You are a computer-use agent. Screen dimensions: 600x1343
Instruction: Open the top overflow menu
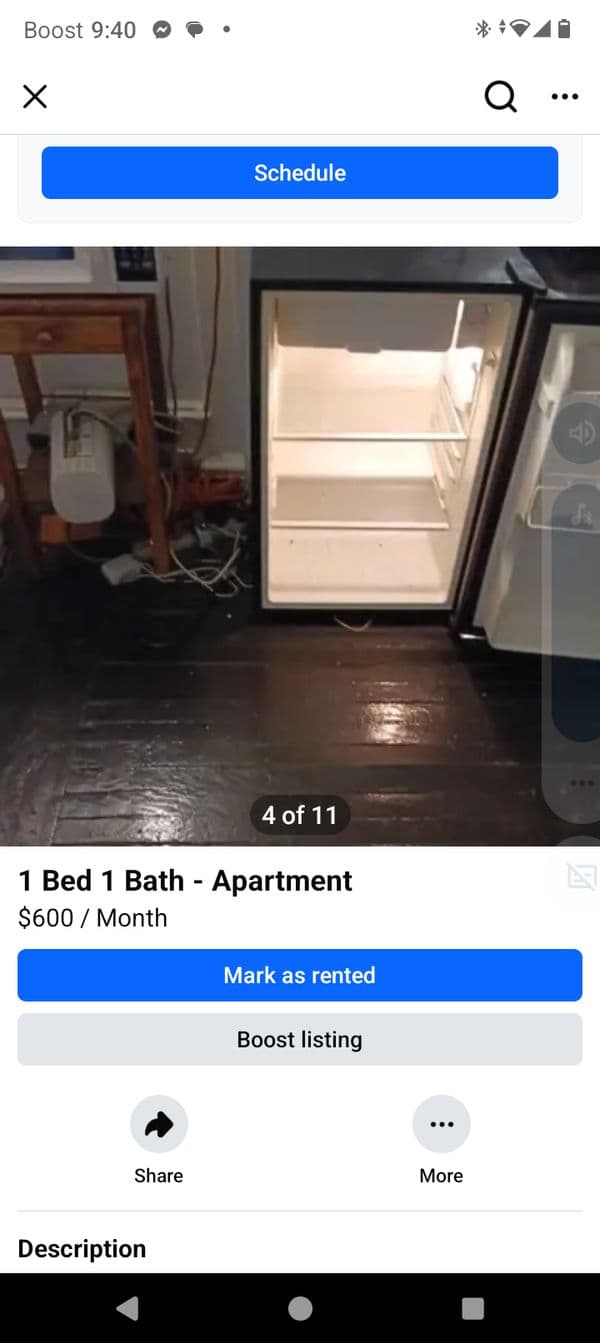tap(564, 97)
